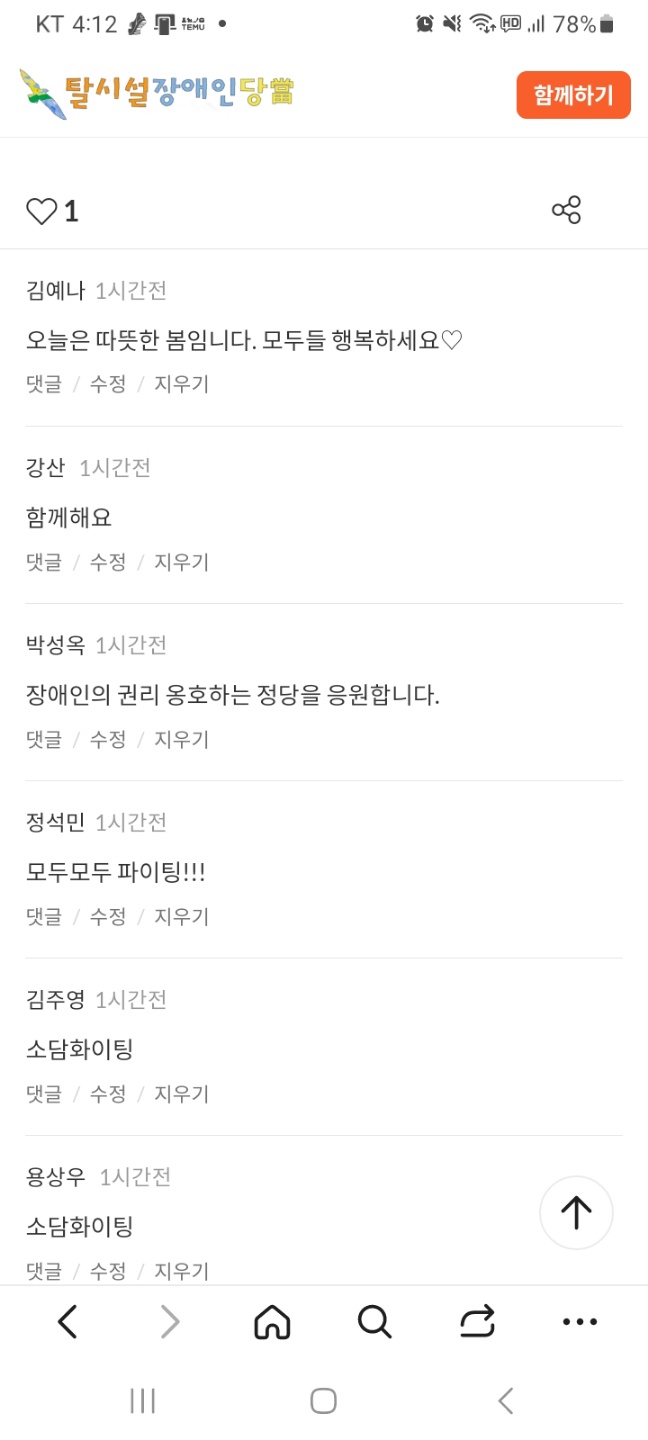The width and height of the screenshot is (648, 1440).
Task: Go back with the browser back arrow
Action: [x=67, y=1322]
